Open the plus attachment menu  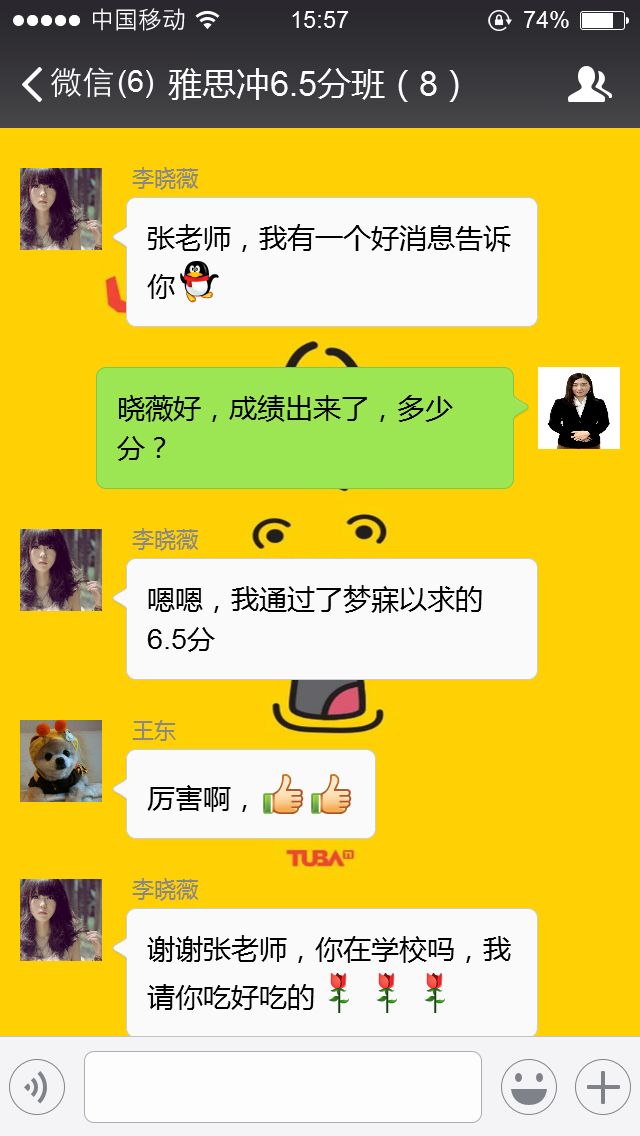602,1087
